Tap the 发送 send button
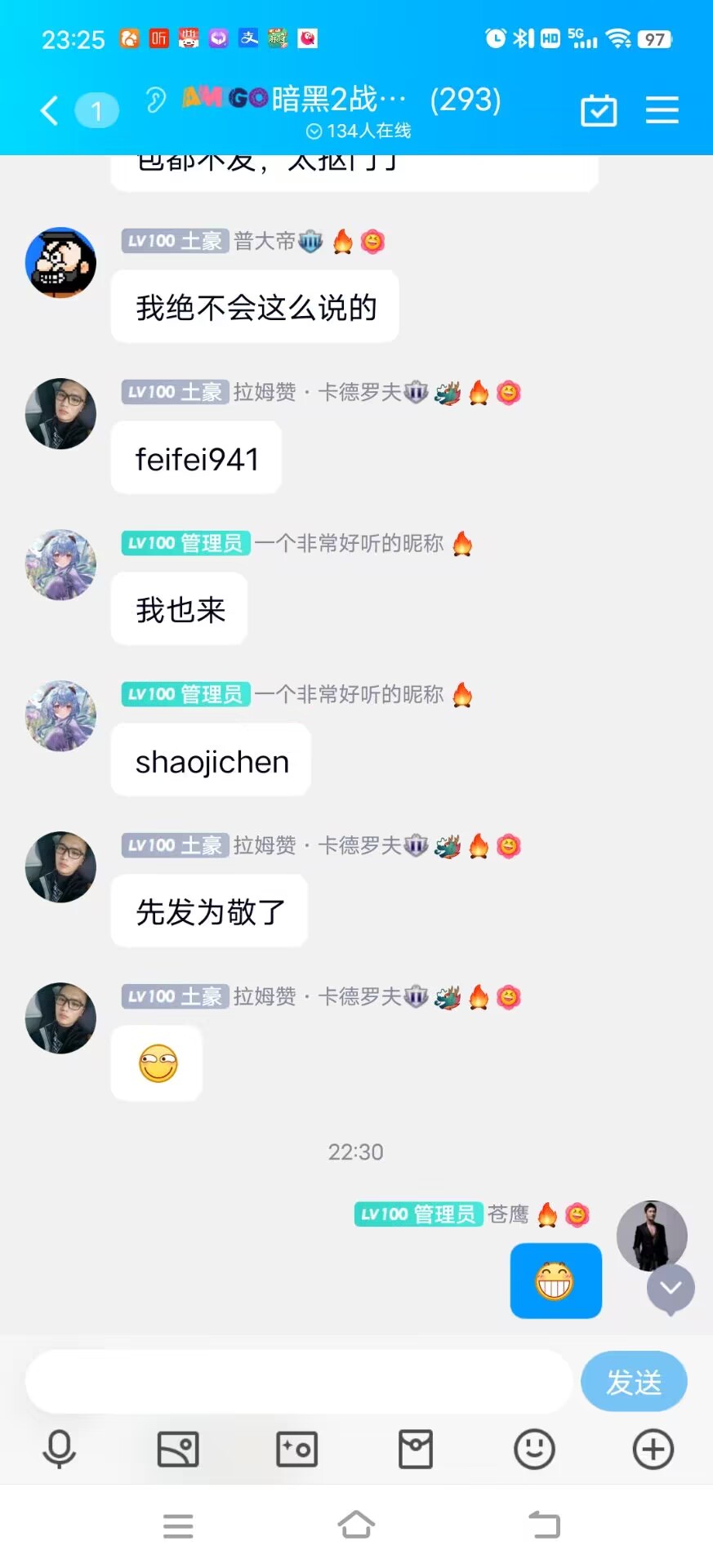 pyautogui.click(x=633, y=1381)
